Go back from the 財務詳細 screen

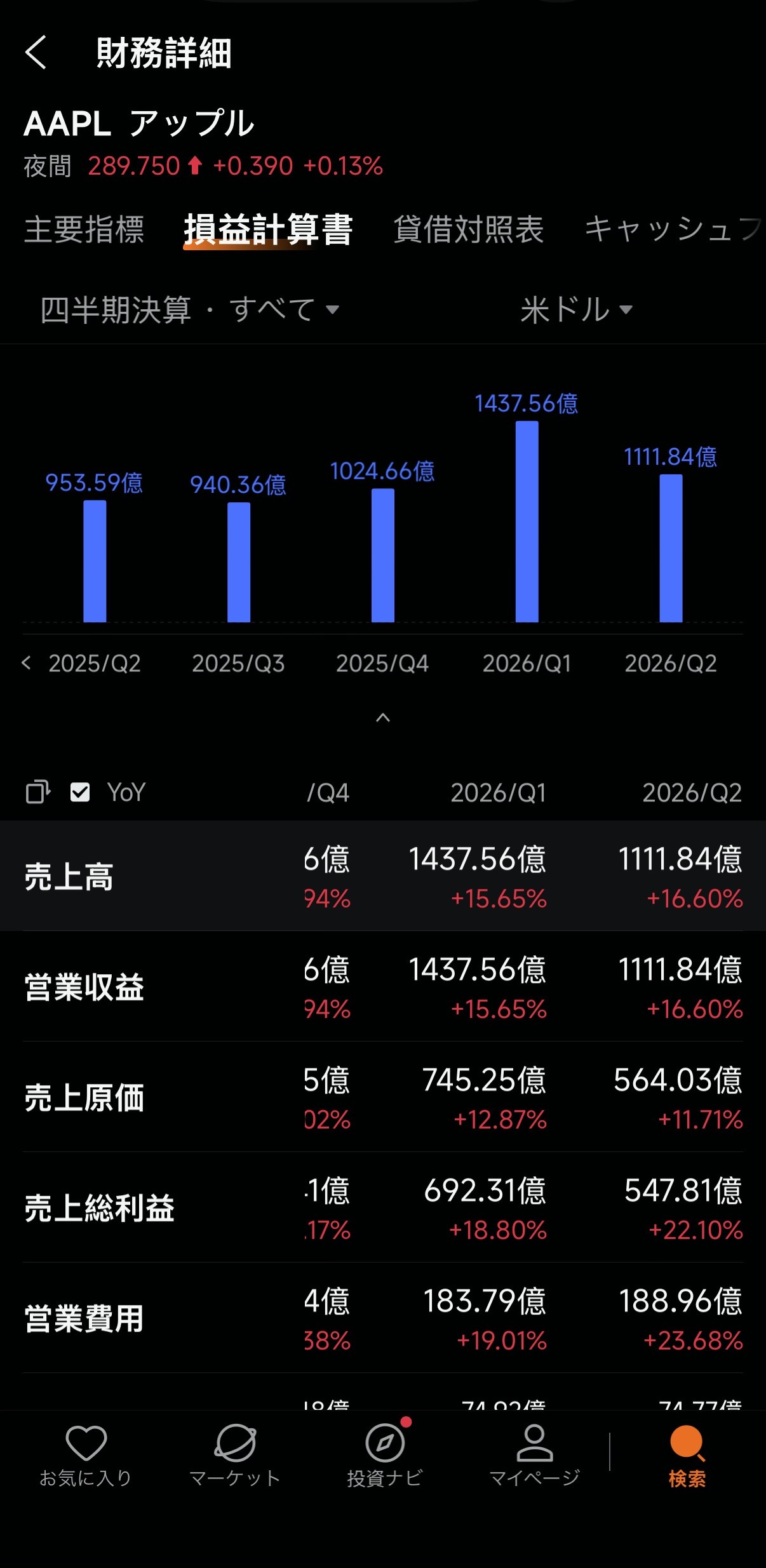(x=36, y=53)
